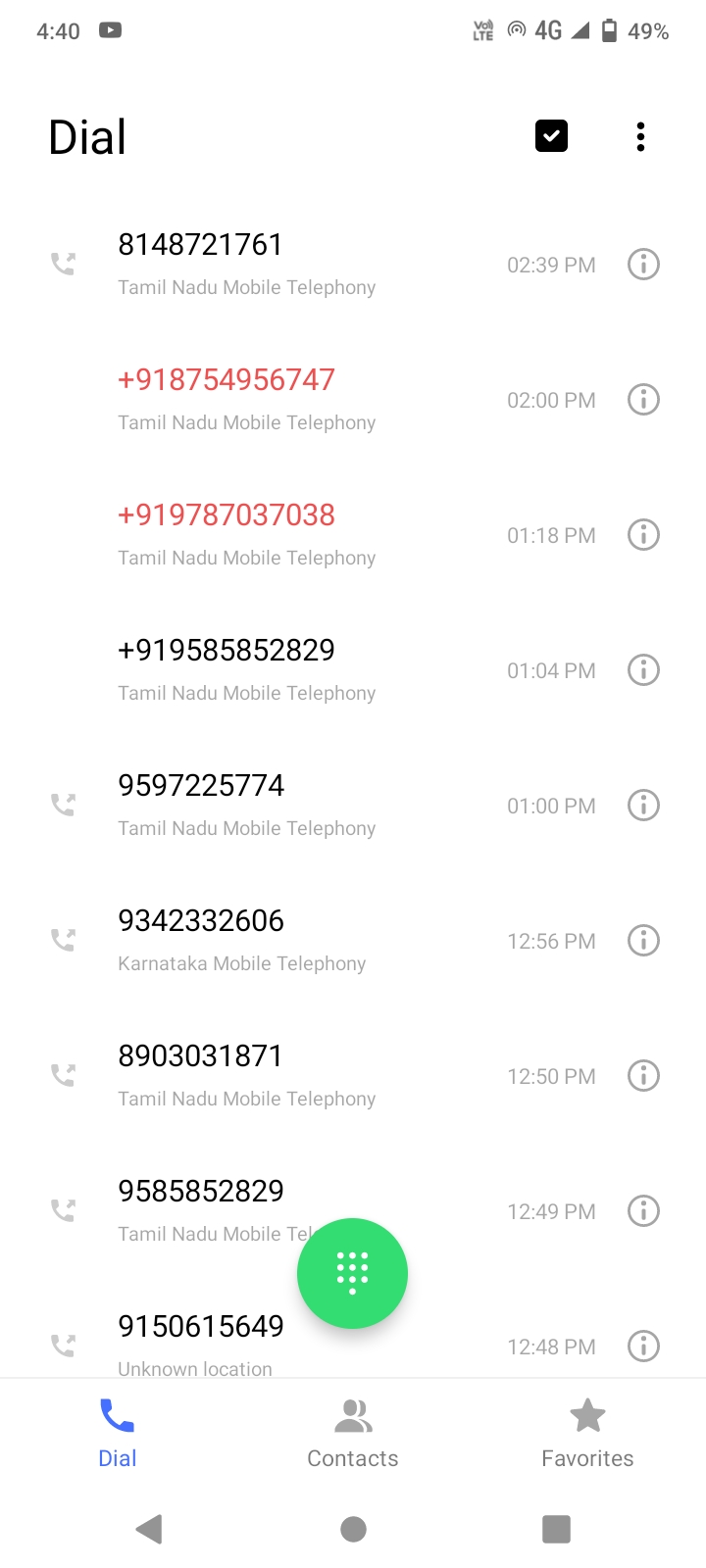Show details for +918754956747 entry

click(643, 400)
